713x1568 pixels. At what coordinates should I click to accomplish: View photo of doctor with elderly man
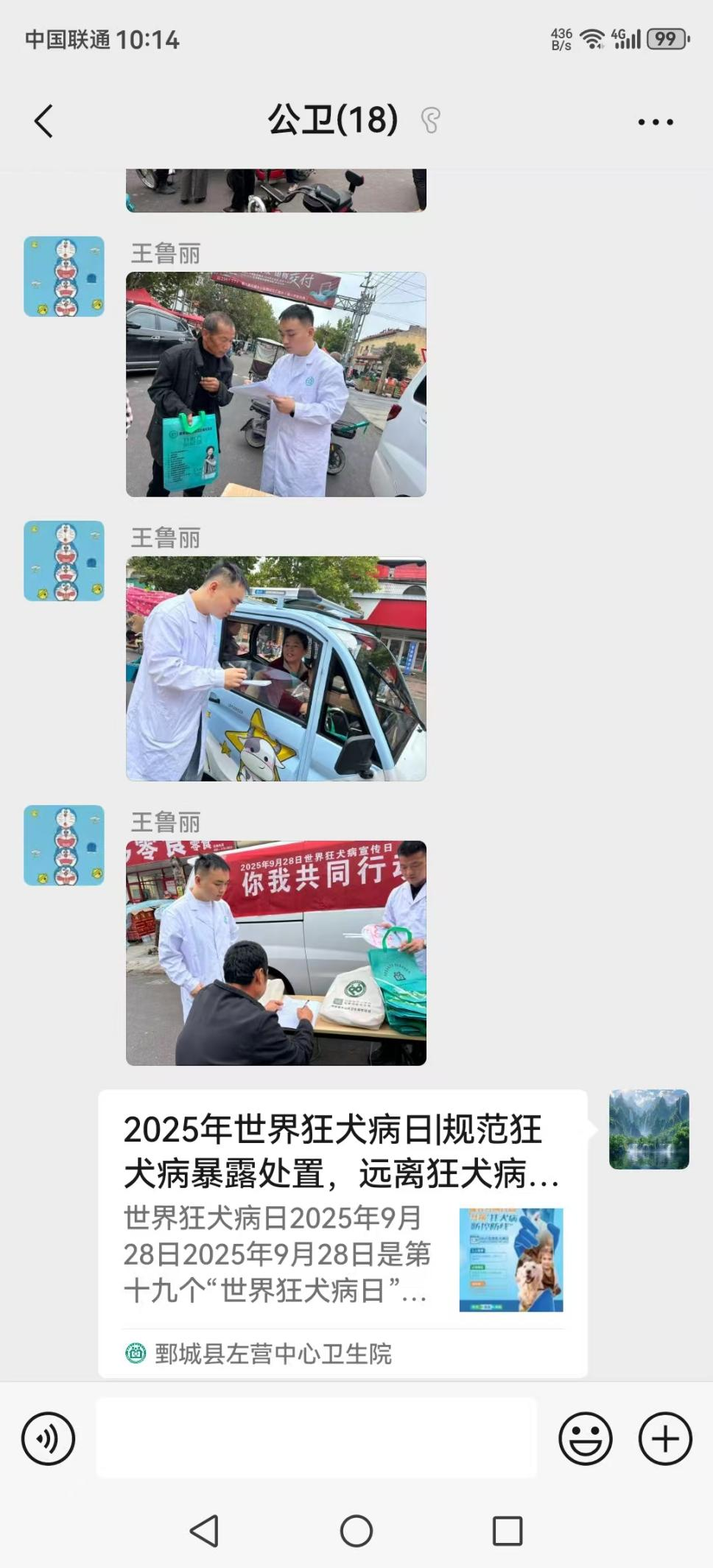(276, 384)
